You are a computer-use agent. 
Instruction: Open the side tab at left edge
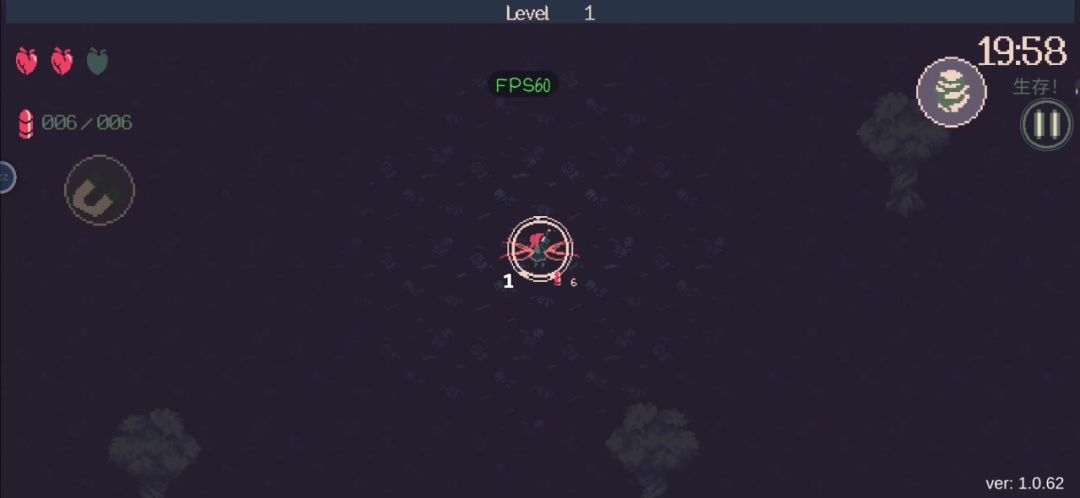pos(5,178)
